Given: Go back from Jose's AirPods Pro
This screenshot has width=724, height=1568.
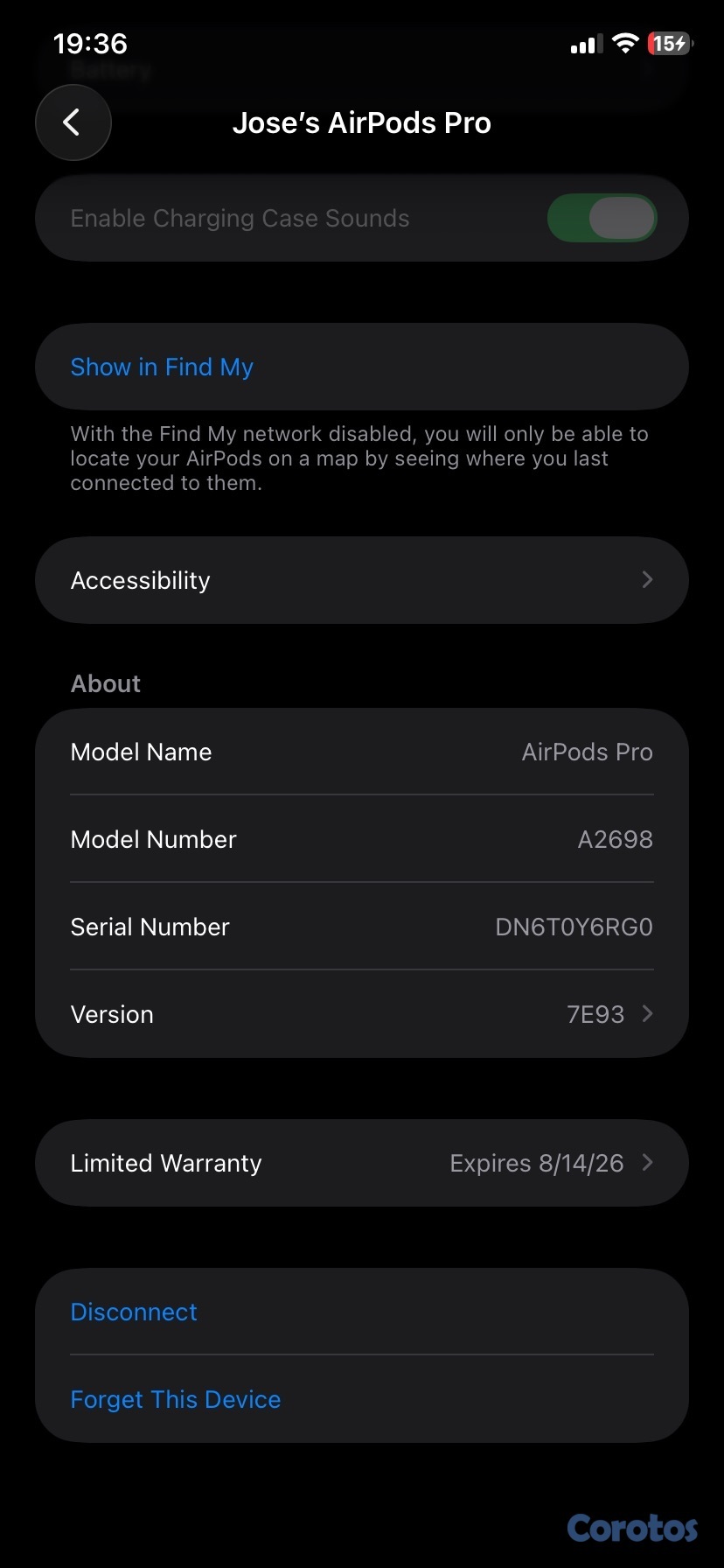Looking at the screenshot, I should click(x=73, y=122).
